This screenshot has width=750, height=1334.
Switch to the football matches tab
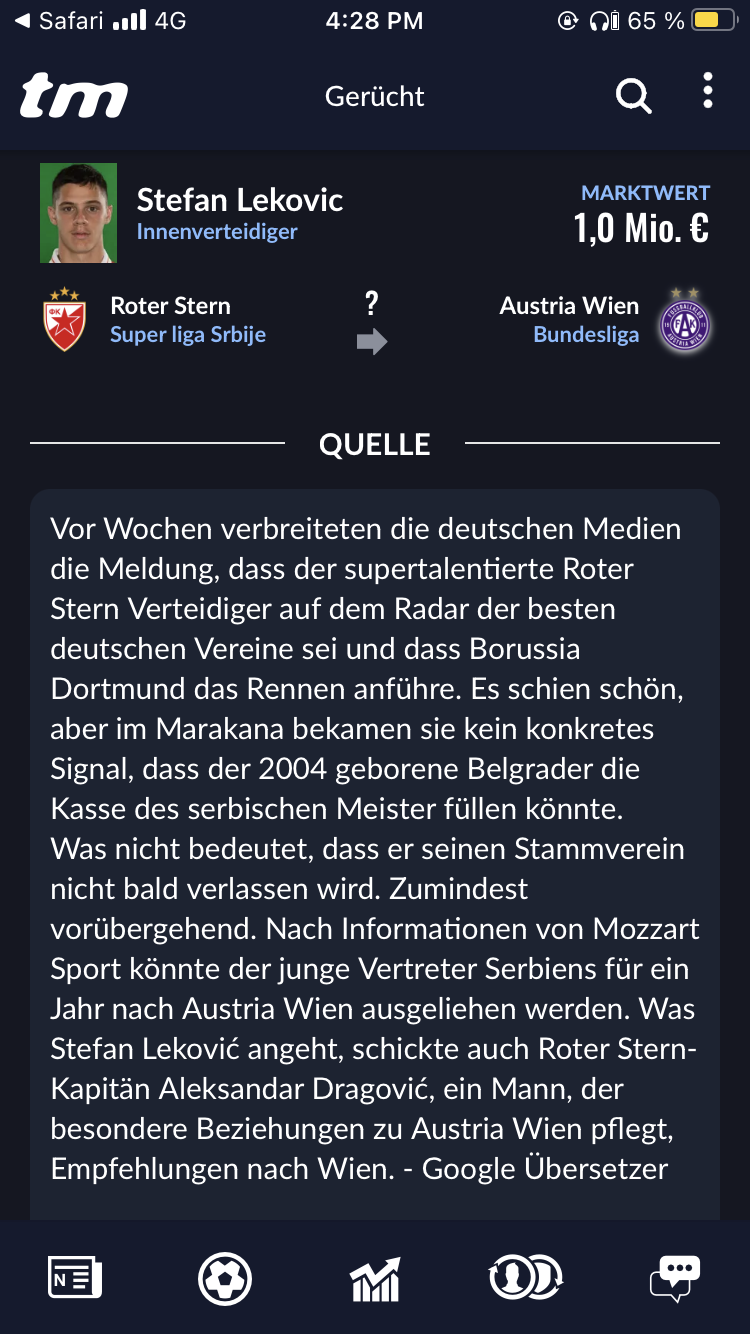225,1277
